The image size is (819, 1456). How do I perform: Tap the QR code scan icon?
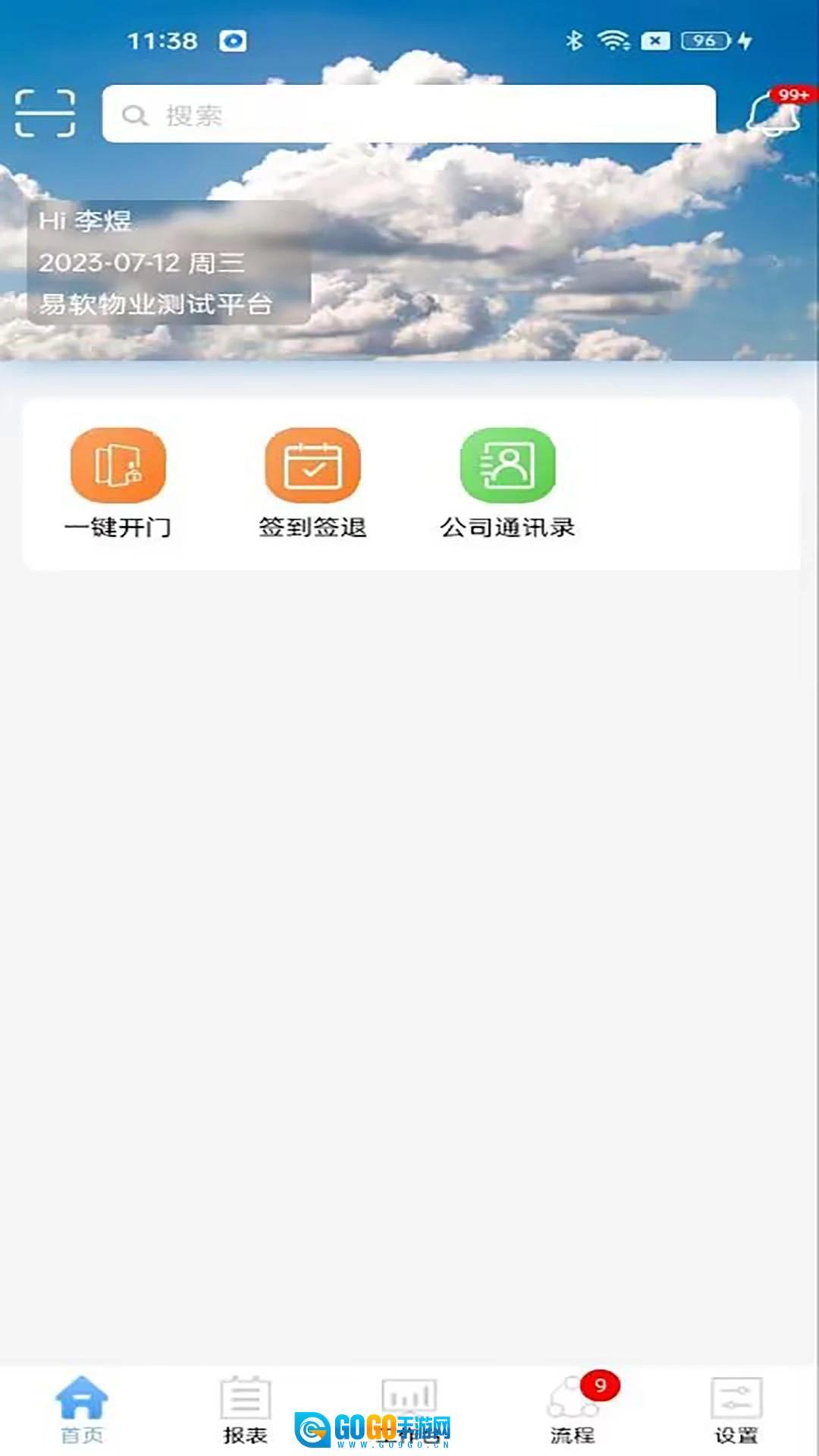[x=47, y=115]
